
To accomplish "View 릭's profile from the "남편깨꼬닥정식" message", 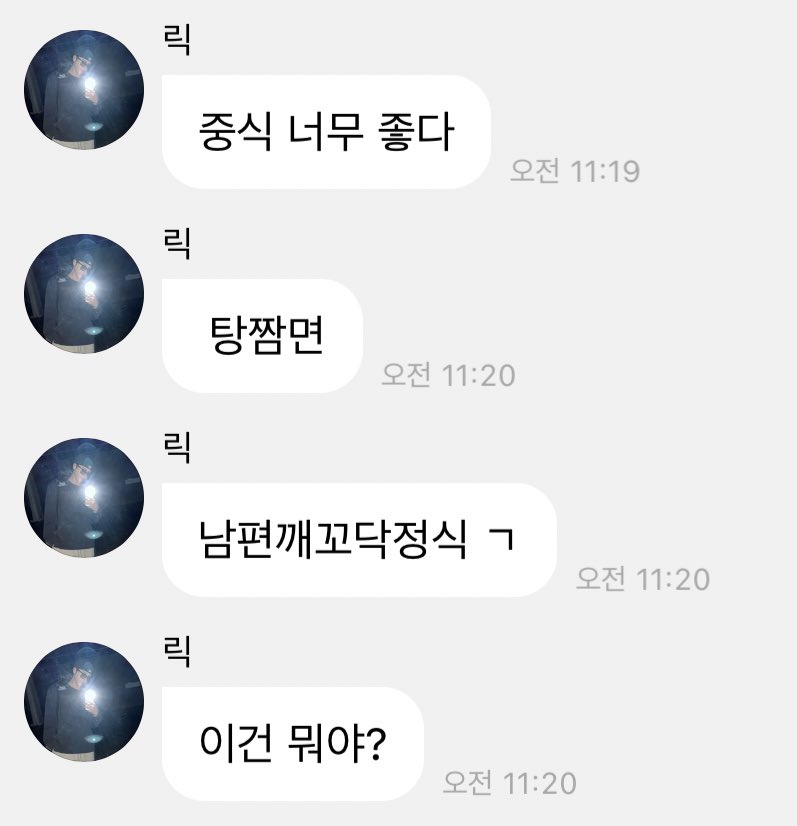I will 84,498.
